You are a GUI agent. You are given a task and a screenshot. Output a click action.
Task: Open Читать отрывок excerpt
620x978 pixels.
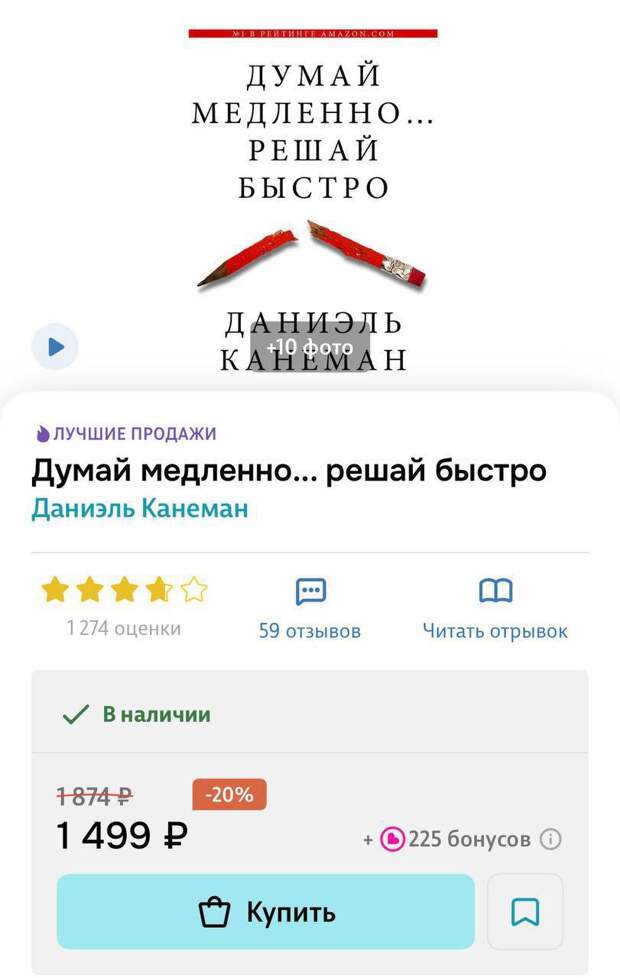coord(495,609)
